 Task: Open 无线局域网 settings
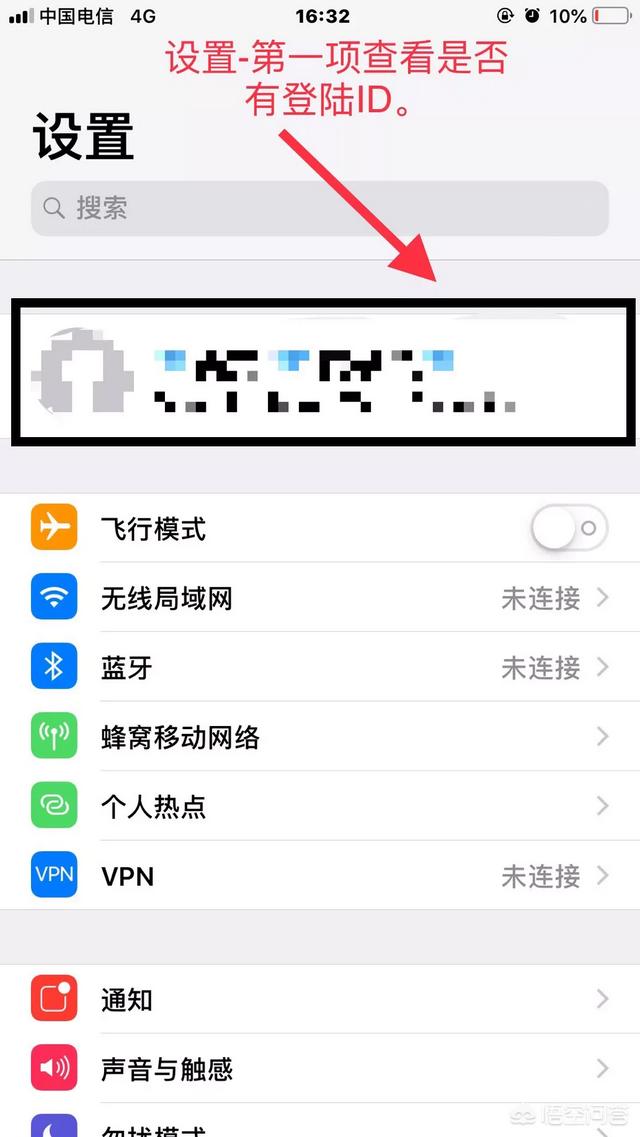(x=320, y=598)
